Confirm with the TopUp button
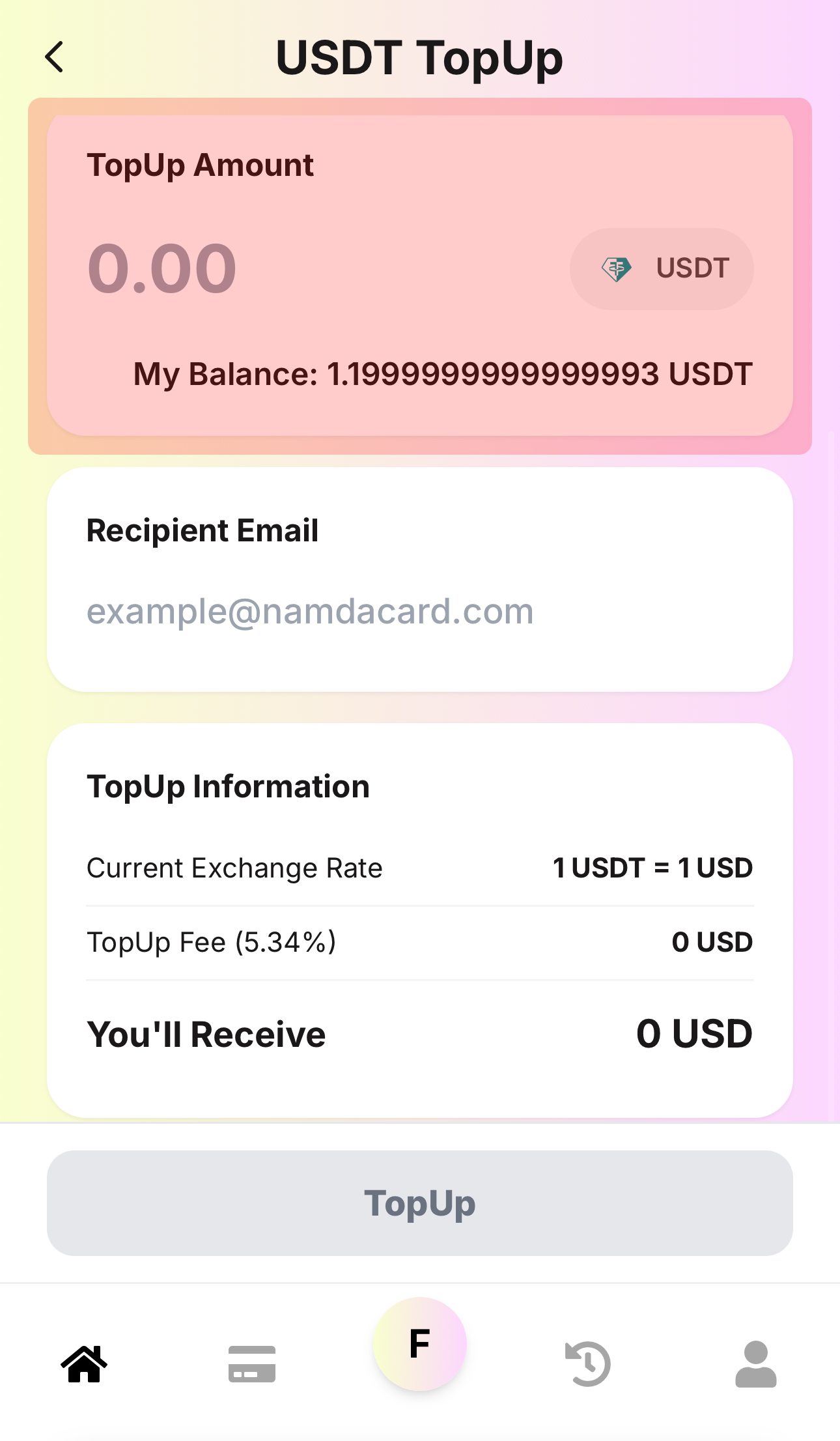Image resolution: width=840 pixels, height=1441 pixels. [x=419, y=1203]
